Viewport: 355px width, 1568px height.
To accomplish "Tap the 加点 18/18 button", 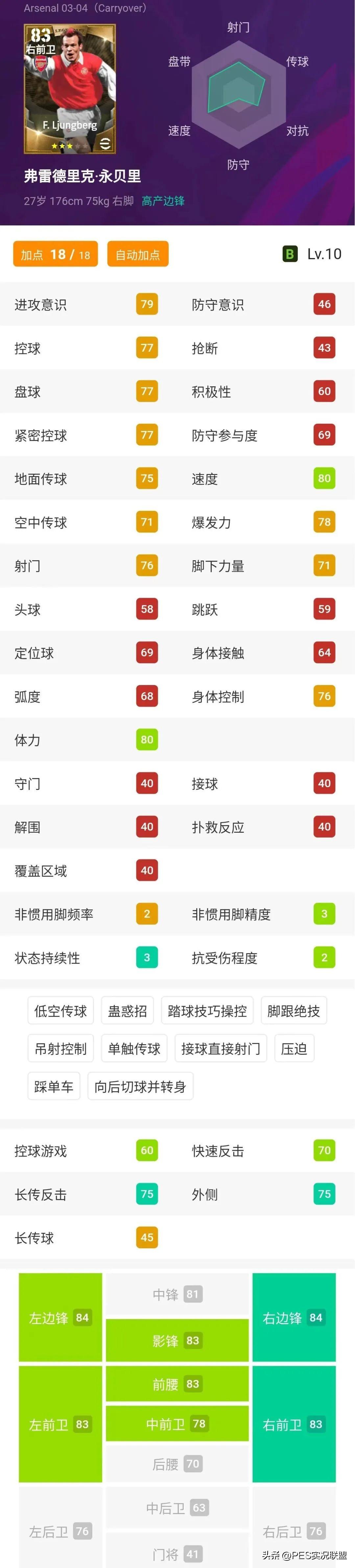I will [x=55, y=254].
